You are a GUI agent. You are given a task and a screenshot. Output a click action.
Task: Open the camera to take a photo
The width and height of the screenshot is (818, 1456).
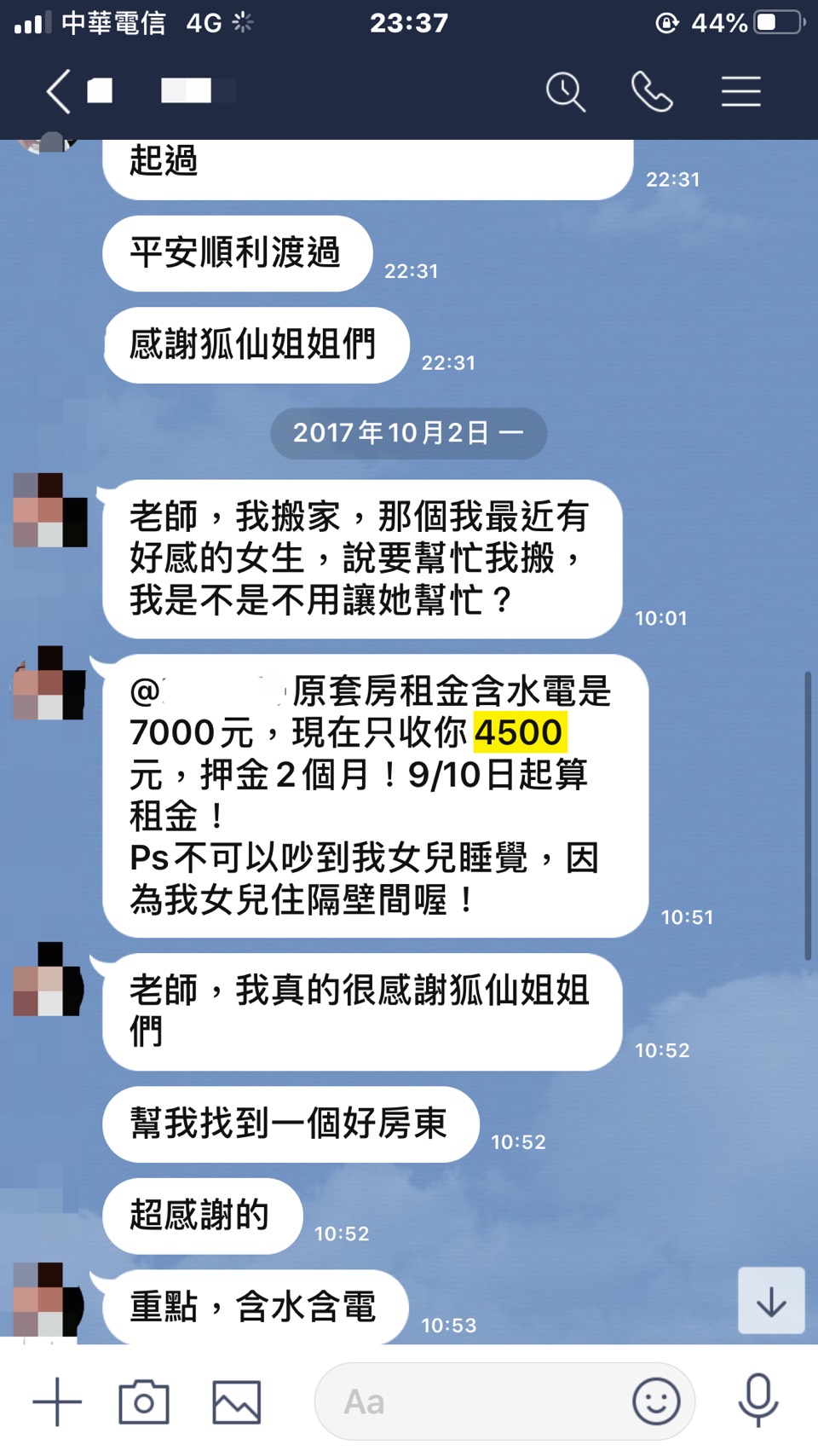144,1401
